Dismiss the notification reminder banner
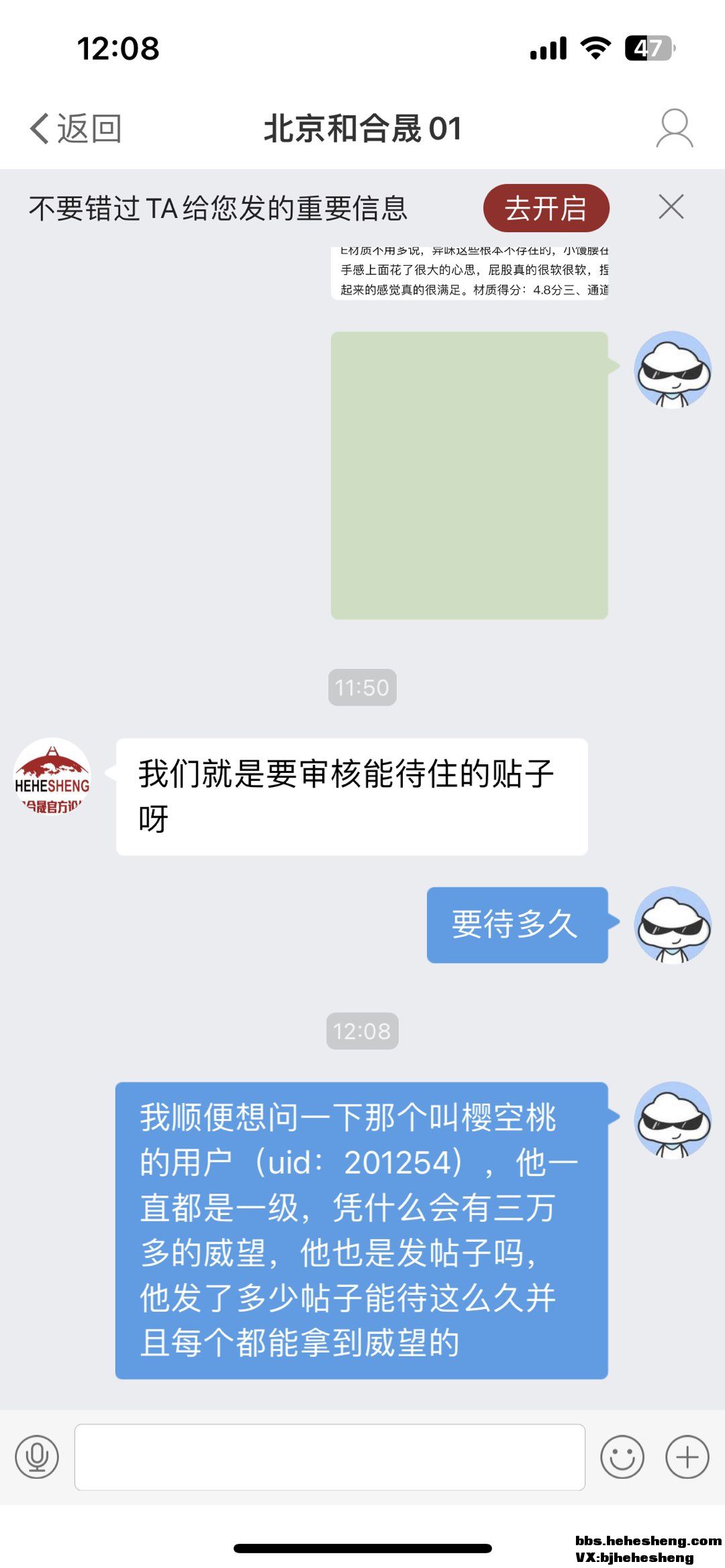This screenshot has width=725, height=1568. [671, 207]
